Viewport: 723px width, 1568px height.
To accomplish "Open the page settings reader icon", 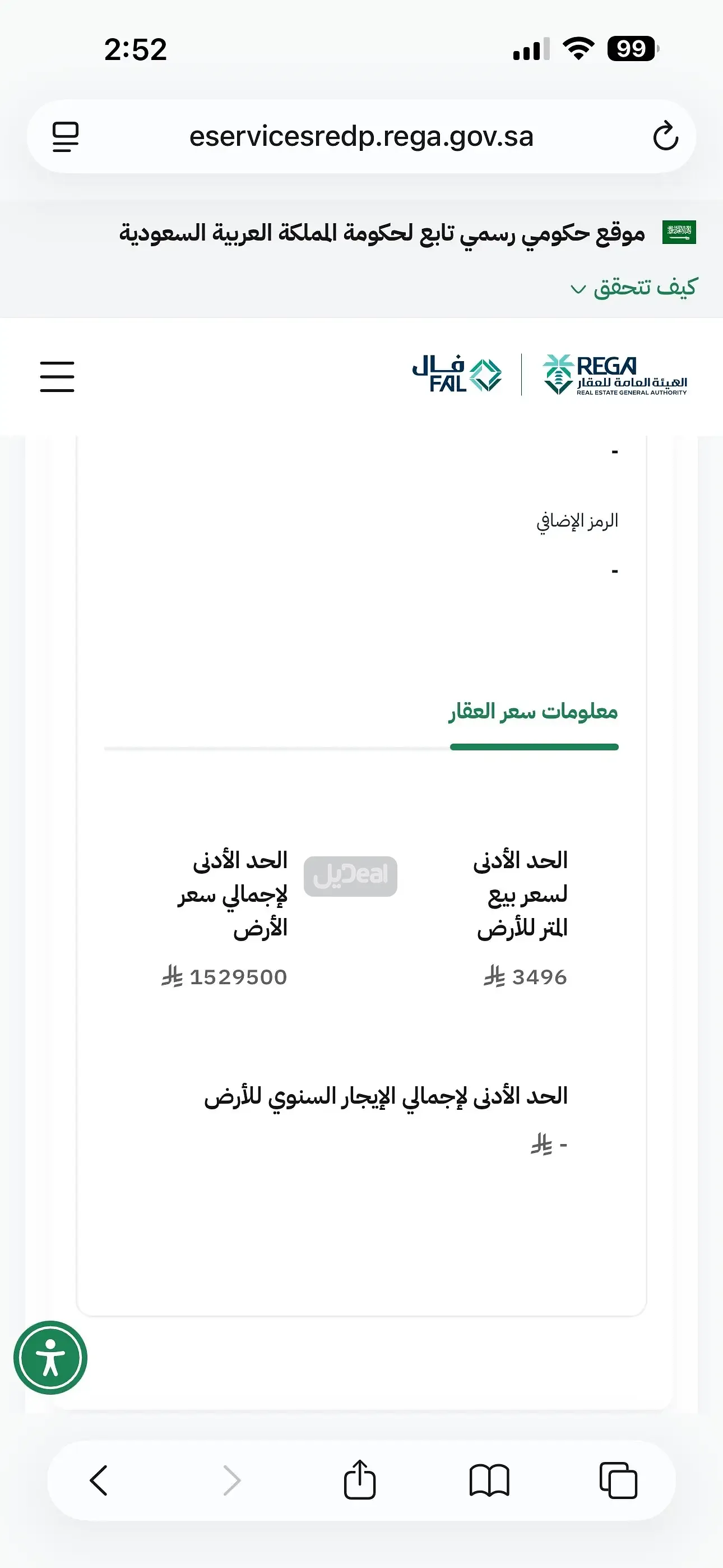I will 66,136.
